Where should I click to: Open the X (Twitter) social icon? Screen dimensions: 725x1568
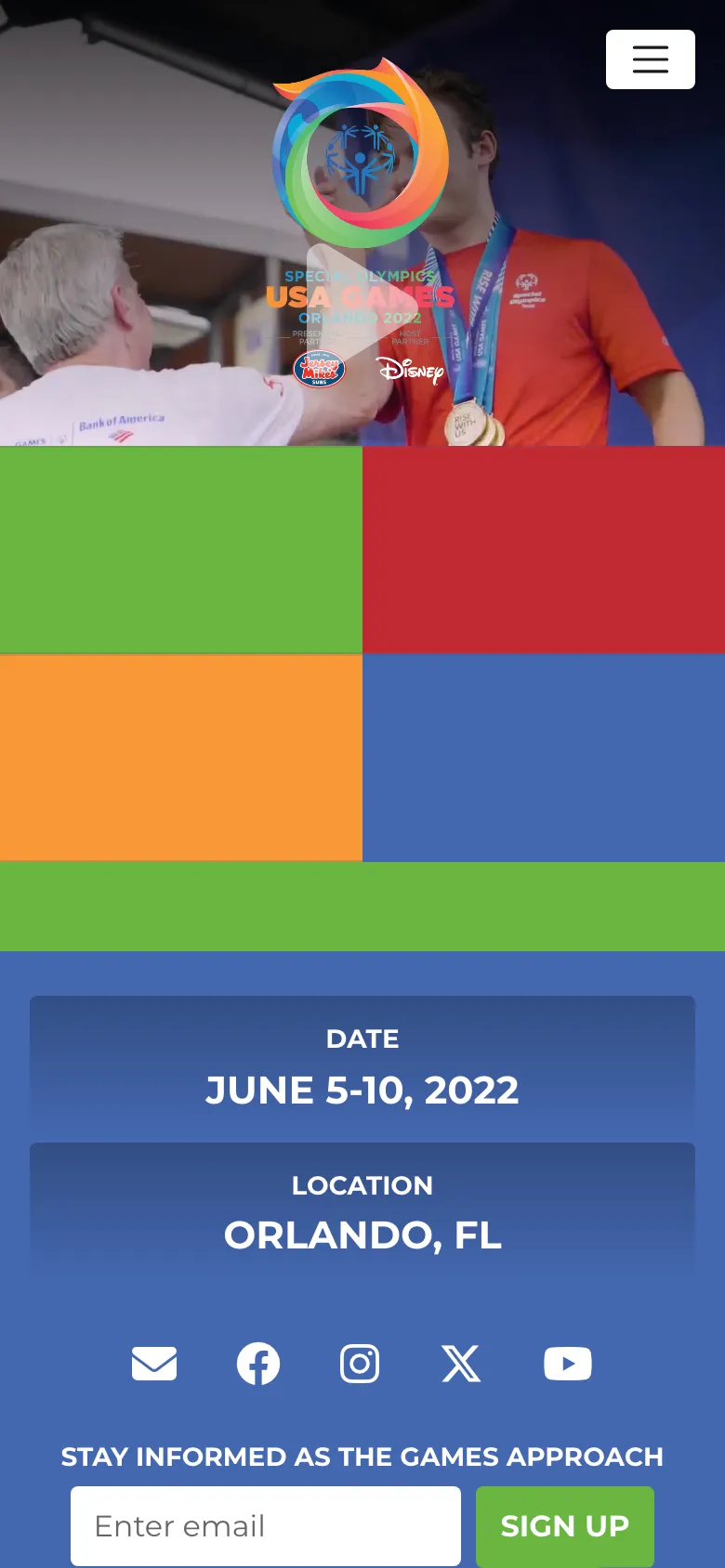(x=462, y=1363)
